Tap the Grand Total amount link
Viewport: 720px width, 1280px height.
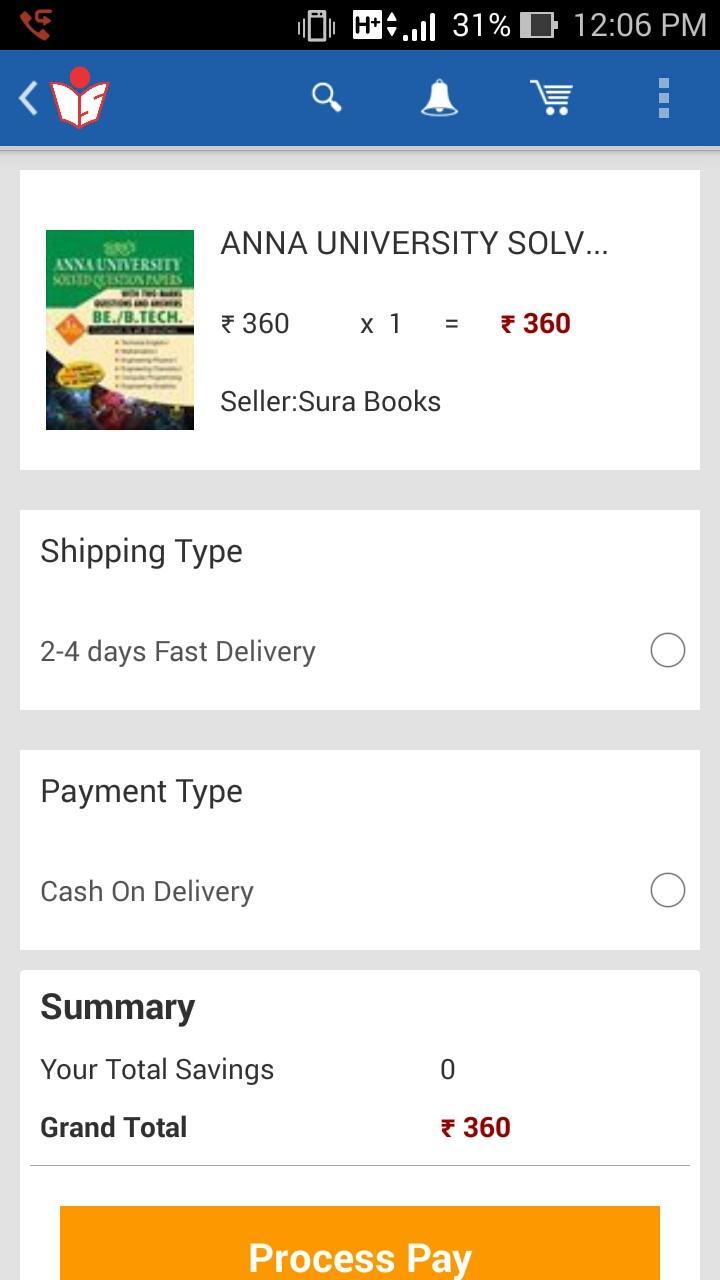point(475,1127)
